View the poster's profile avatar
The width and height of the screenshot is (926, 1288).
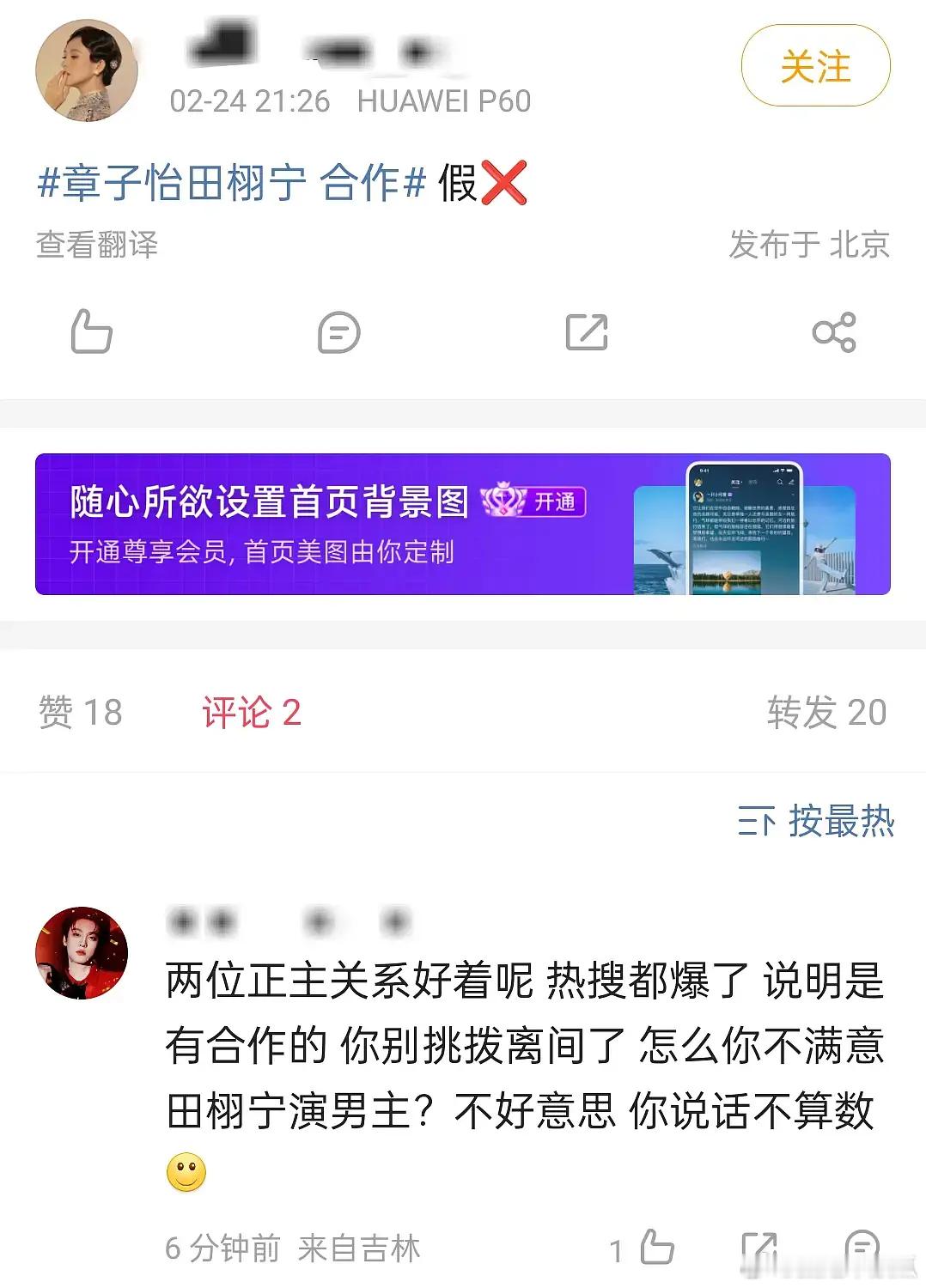tap(86, 69)
